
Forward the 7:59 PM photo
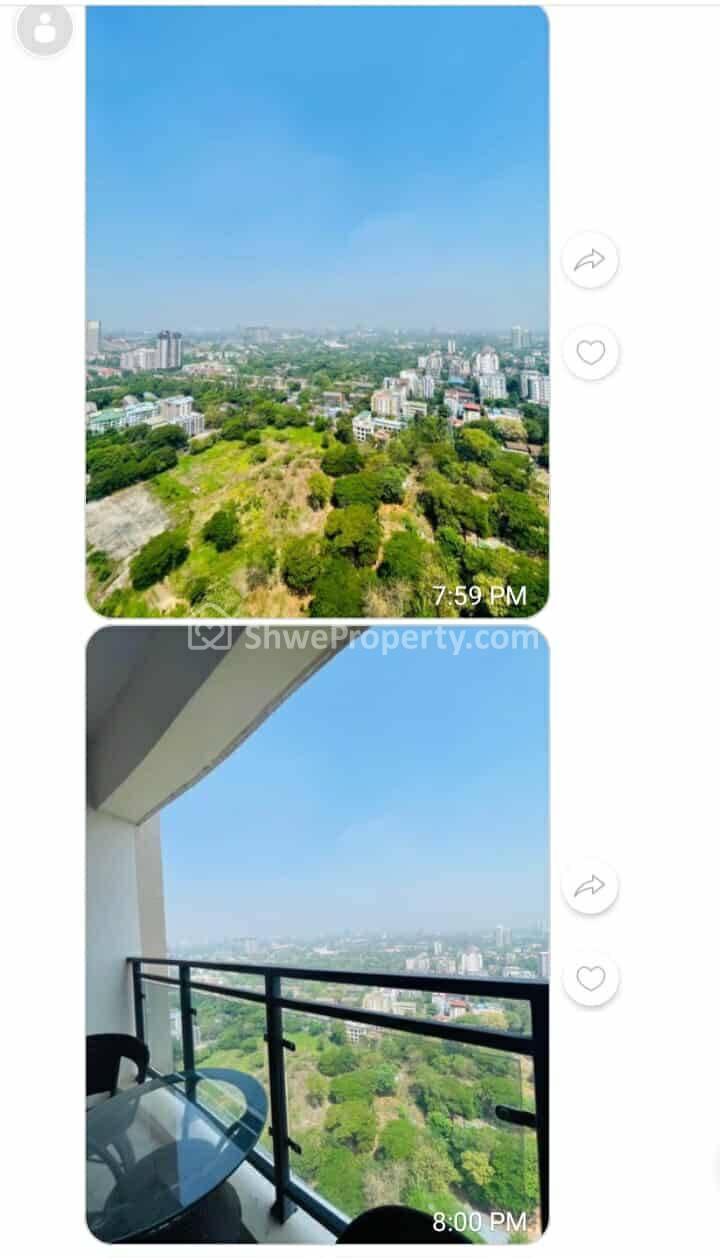pyautogui.click(x=590, y=260)
